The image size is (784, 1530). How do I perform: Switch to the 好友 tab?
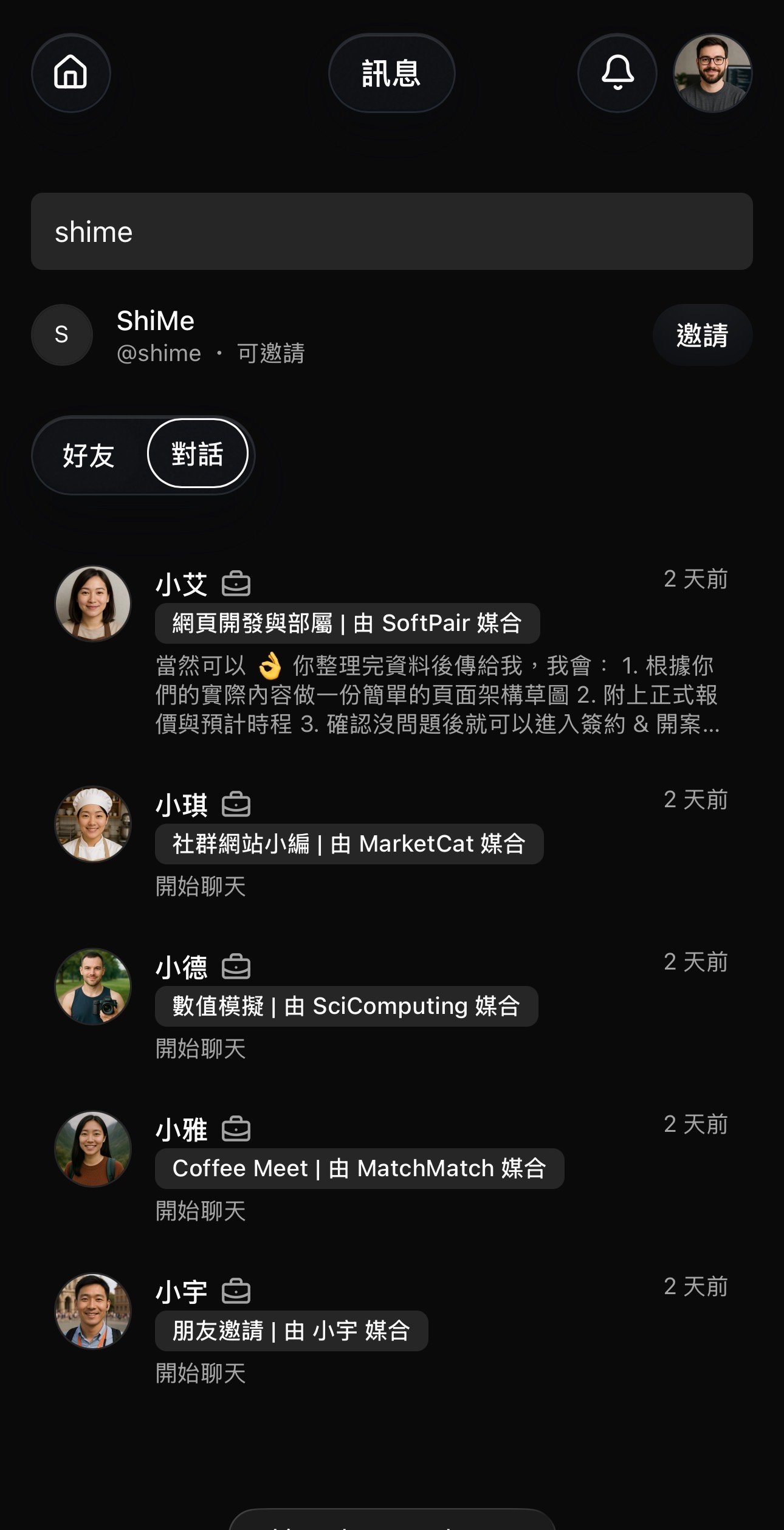point(87,453)
